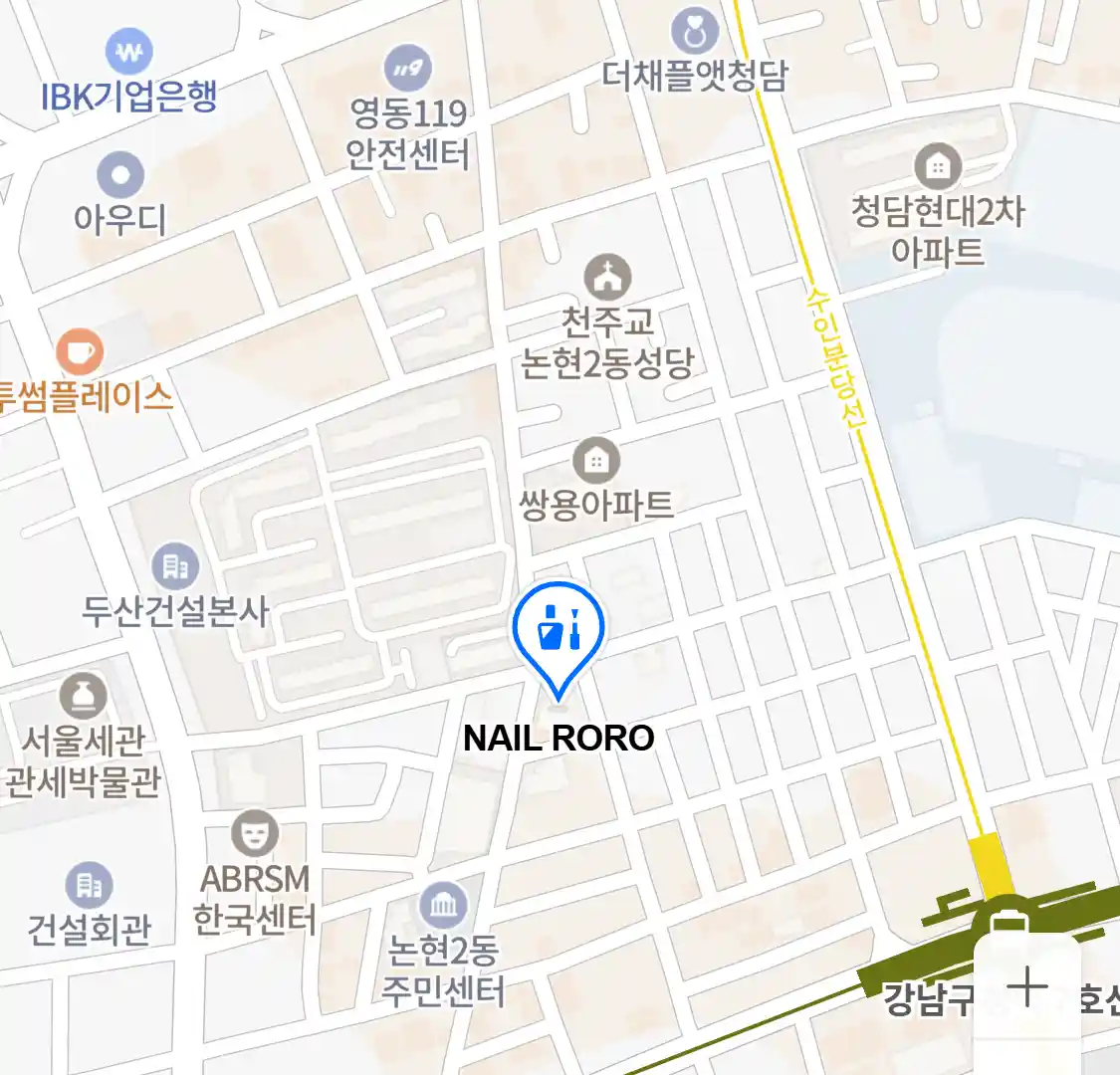Image resolution: width=1120 pixels, height=1075 pixels.
Task: Zoom in with the plus button
Action: [1026, 987]
